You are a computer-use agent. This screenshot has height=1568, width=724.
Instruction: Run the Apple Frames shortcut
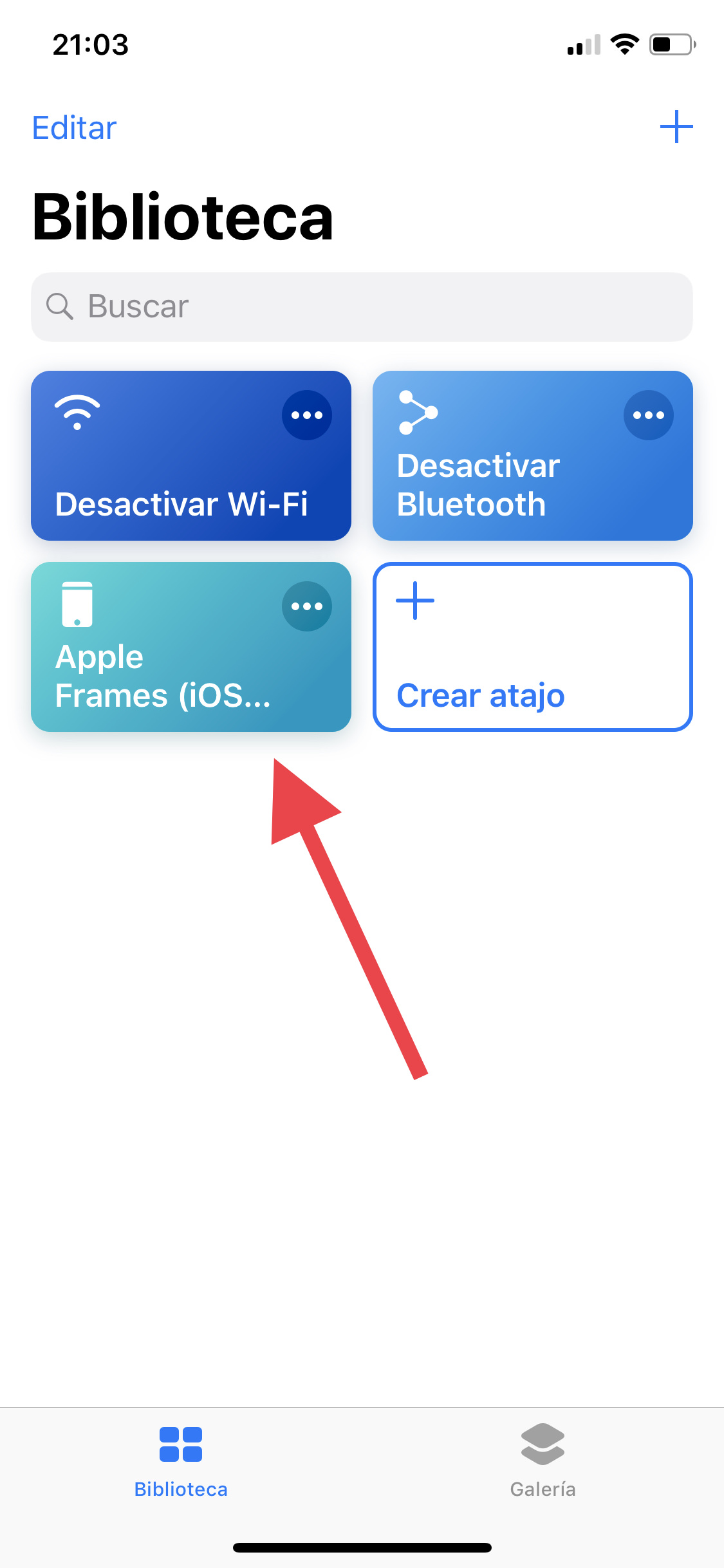[161, 676]
